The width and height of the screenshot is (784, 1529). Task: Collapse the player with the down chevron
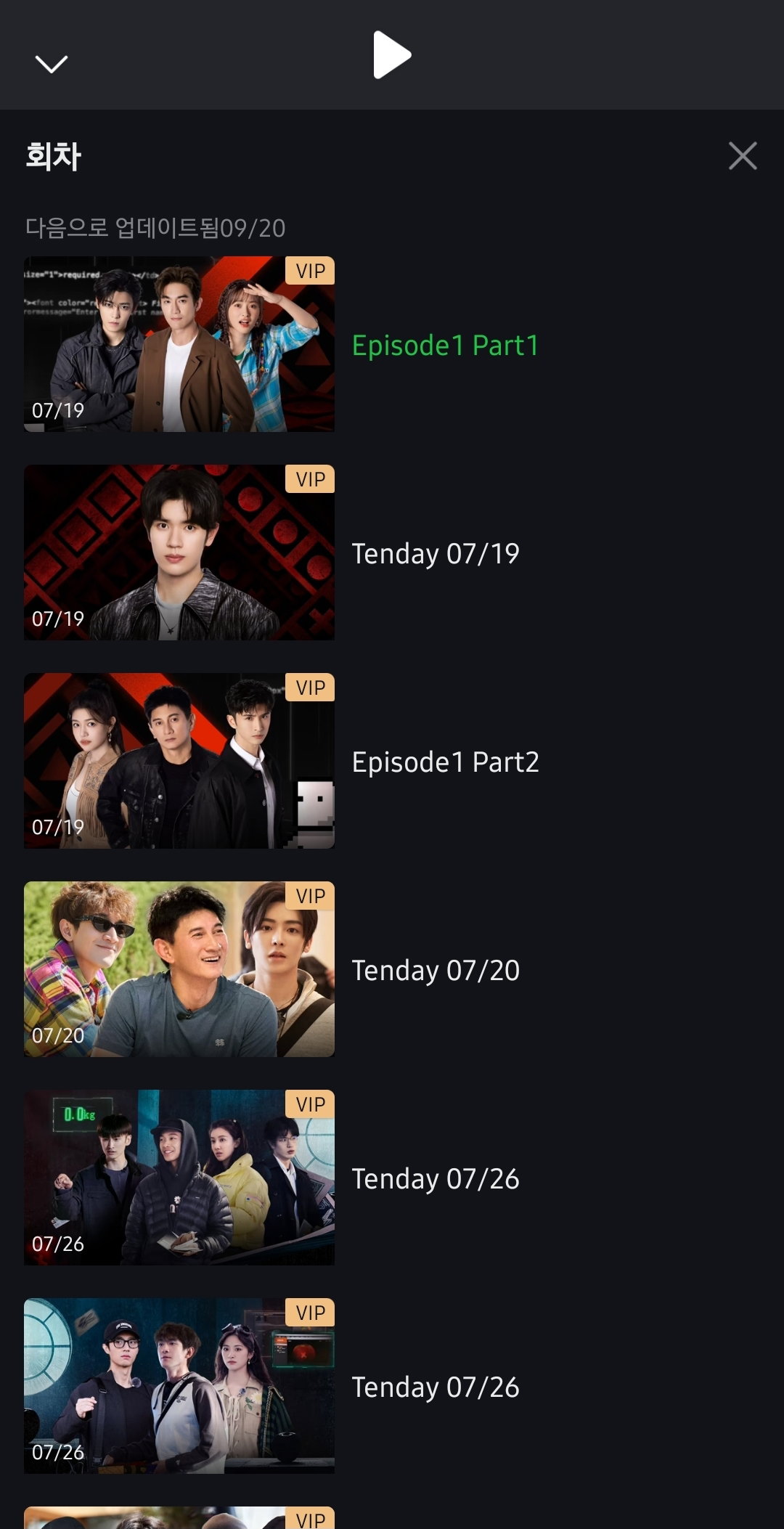click(x=52, y=64)
